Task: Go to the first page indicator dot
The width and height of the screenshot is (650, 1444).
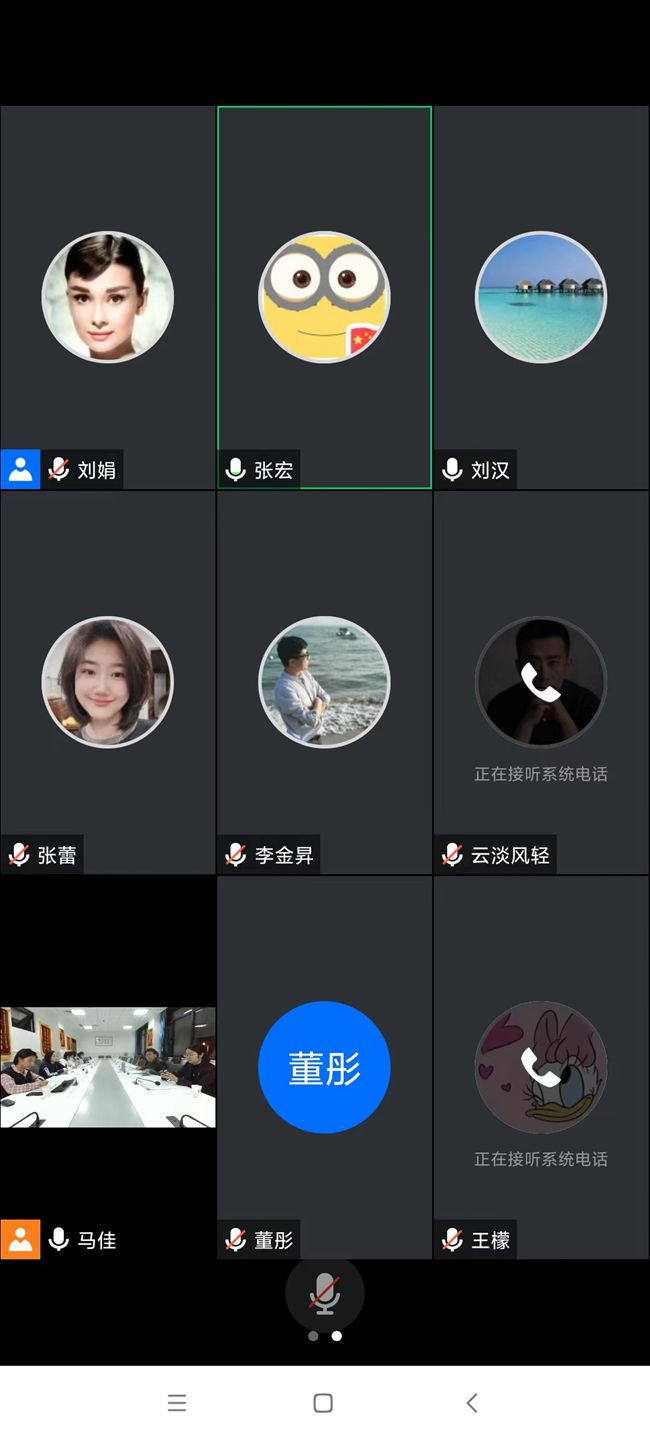Action: 313,1336
